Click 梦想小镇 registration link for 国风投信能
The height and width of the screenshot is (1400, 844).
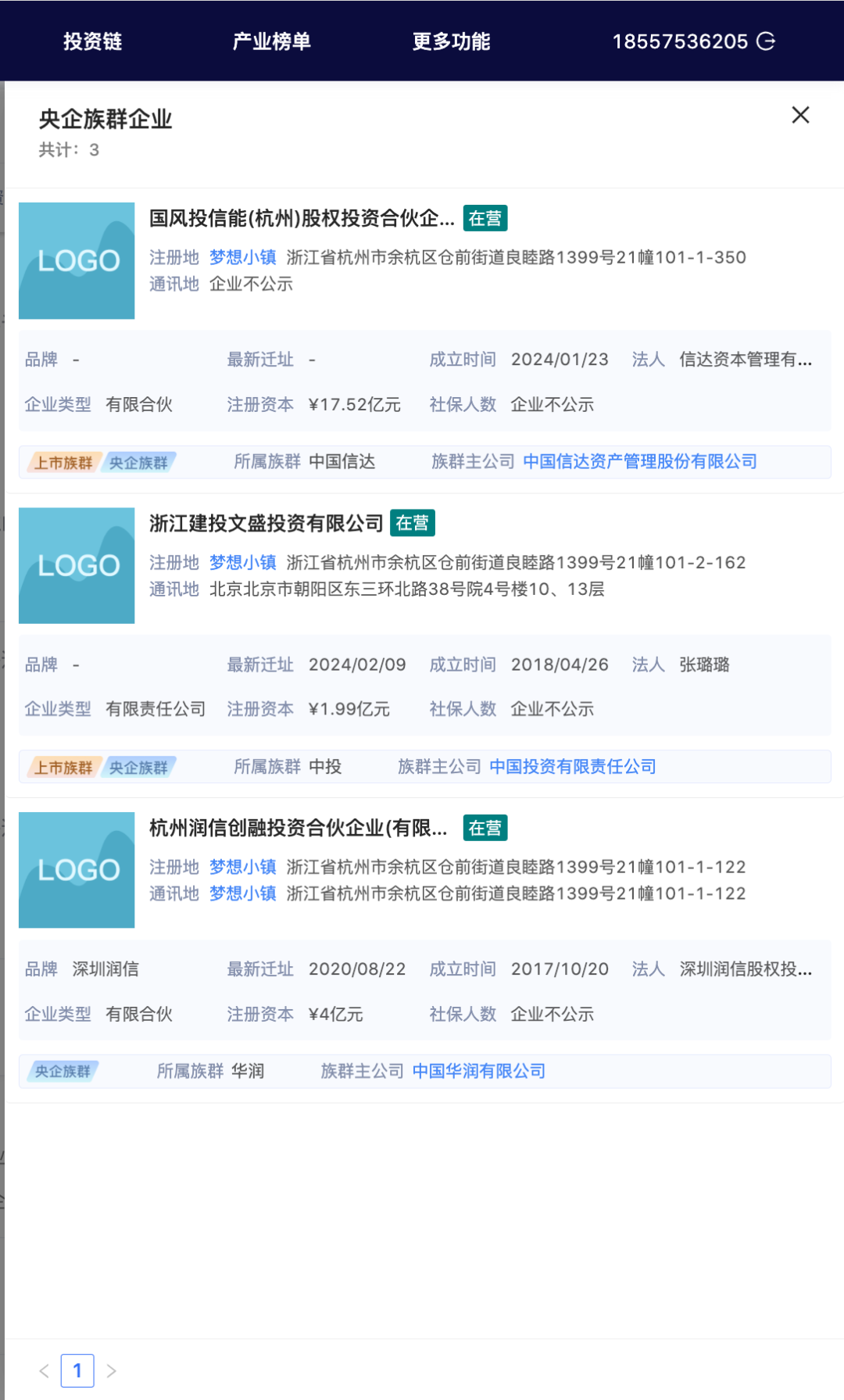[x=241, y=256]
